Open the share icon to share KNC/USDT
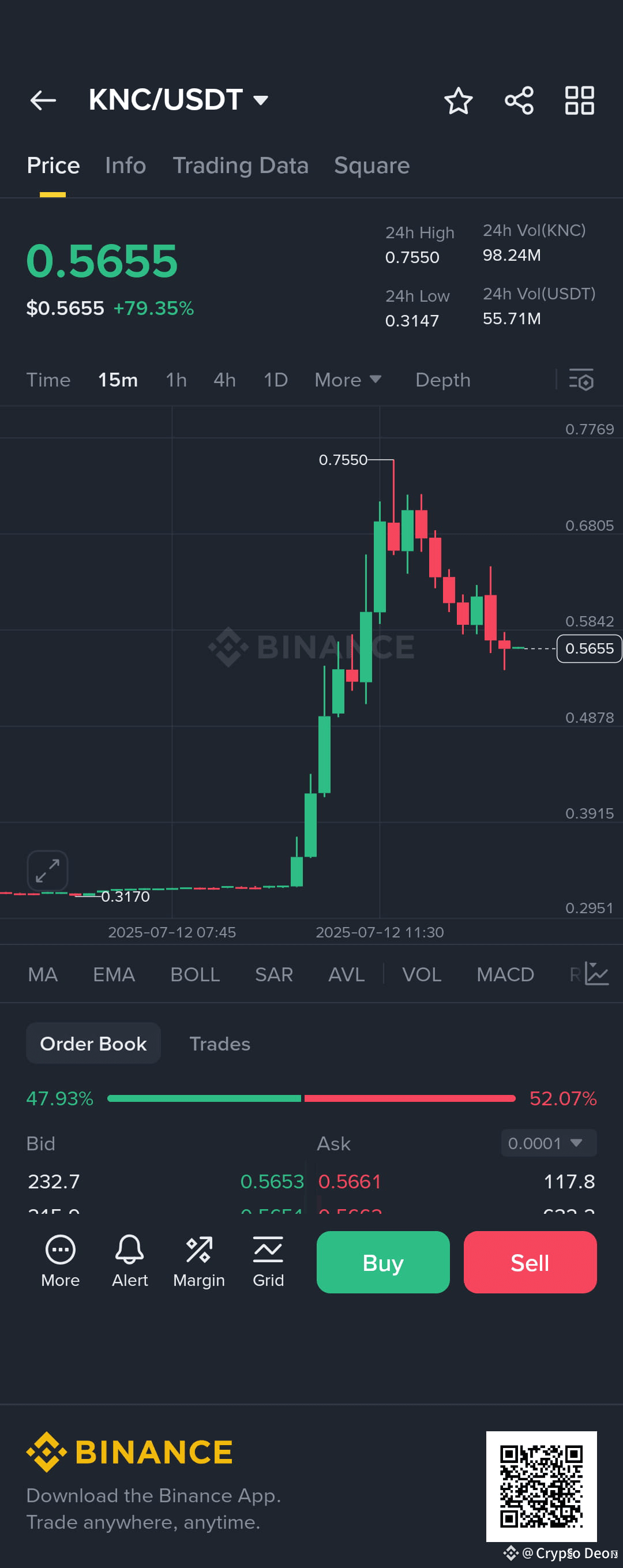The height and width of the screenshot is (1568, 623). click(x=520, y=101)
